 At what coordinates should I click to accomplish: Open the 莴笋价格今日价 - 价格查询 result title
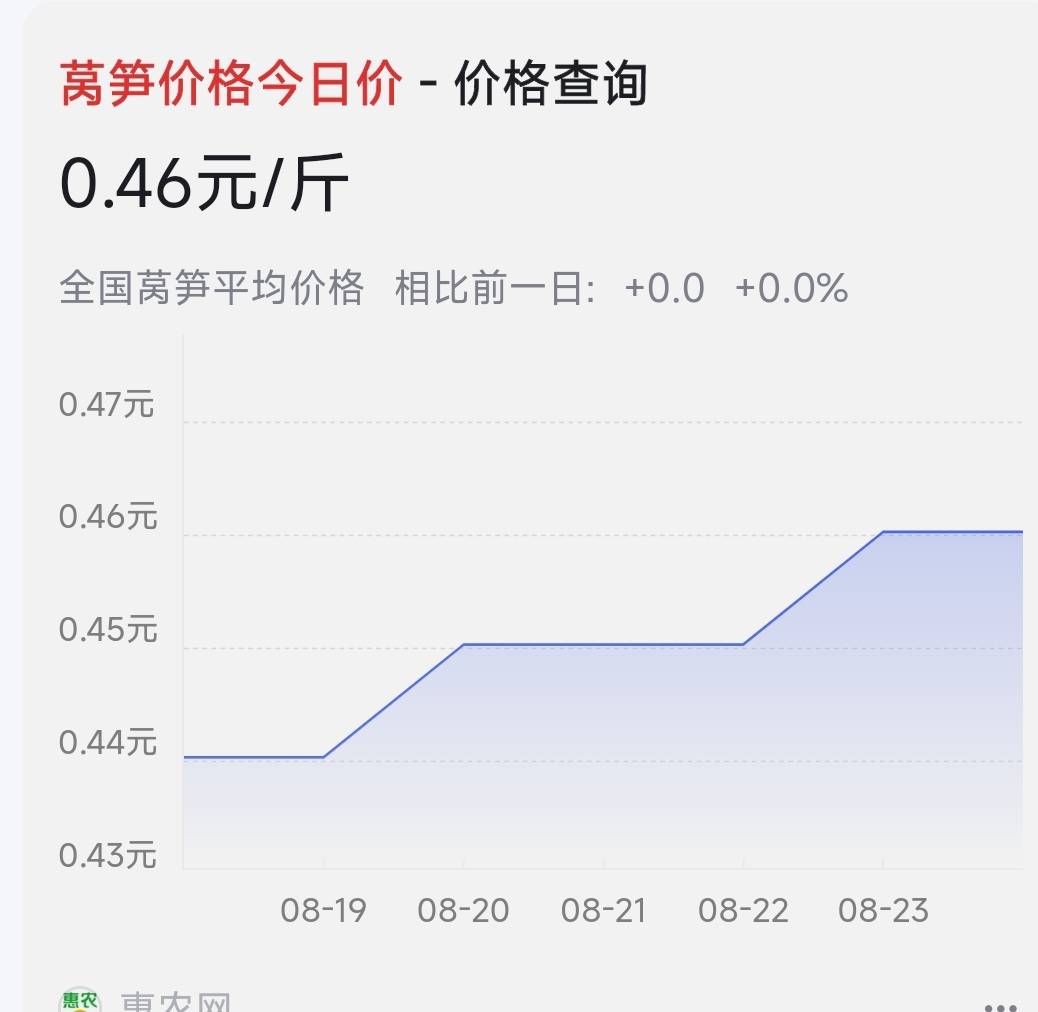click(354, 85)
